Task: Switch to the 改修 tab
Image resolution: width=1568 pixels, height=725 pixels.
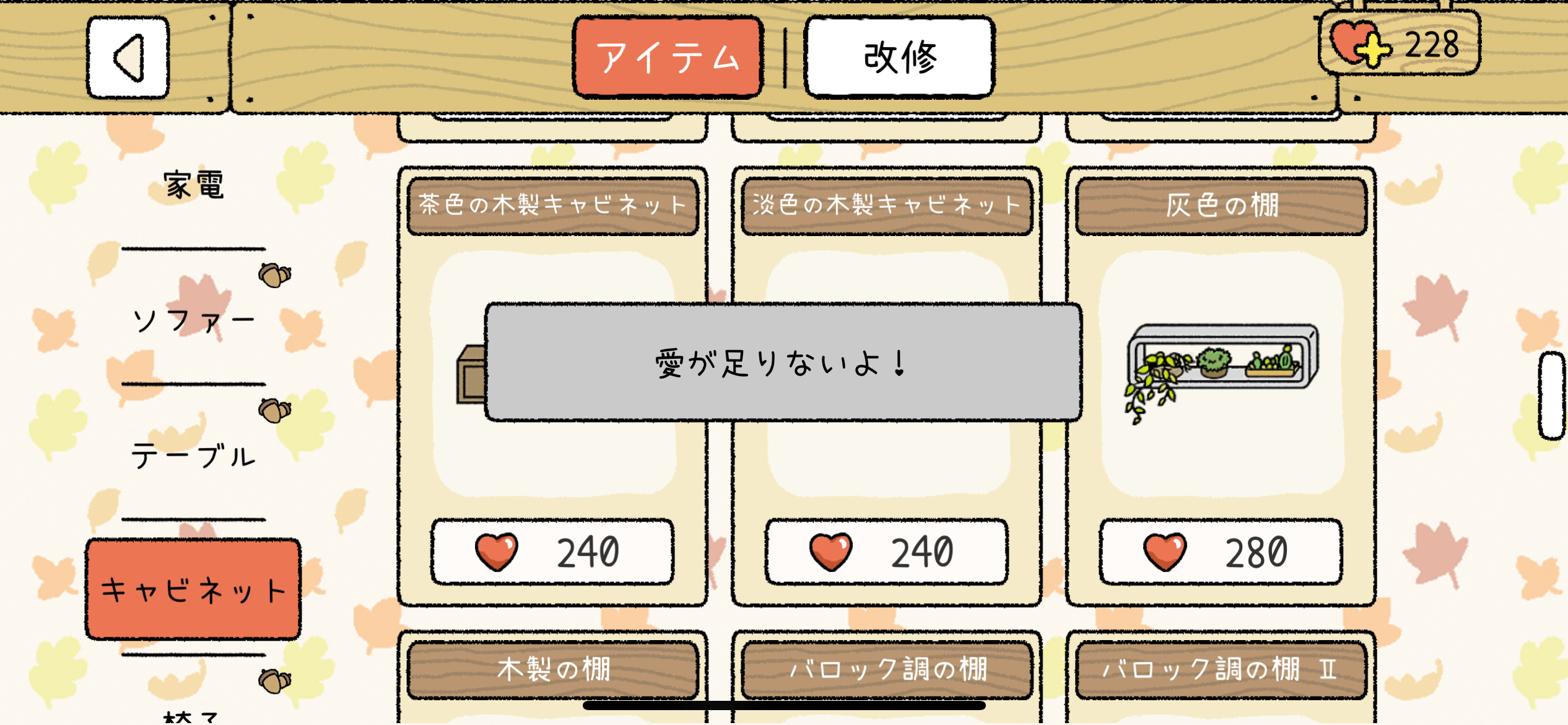Action: 899,58
